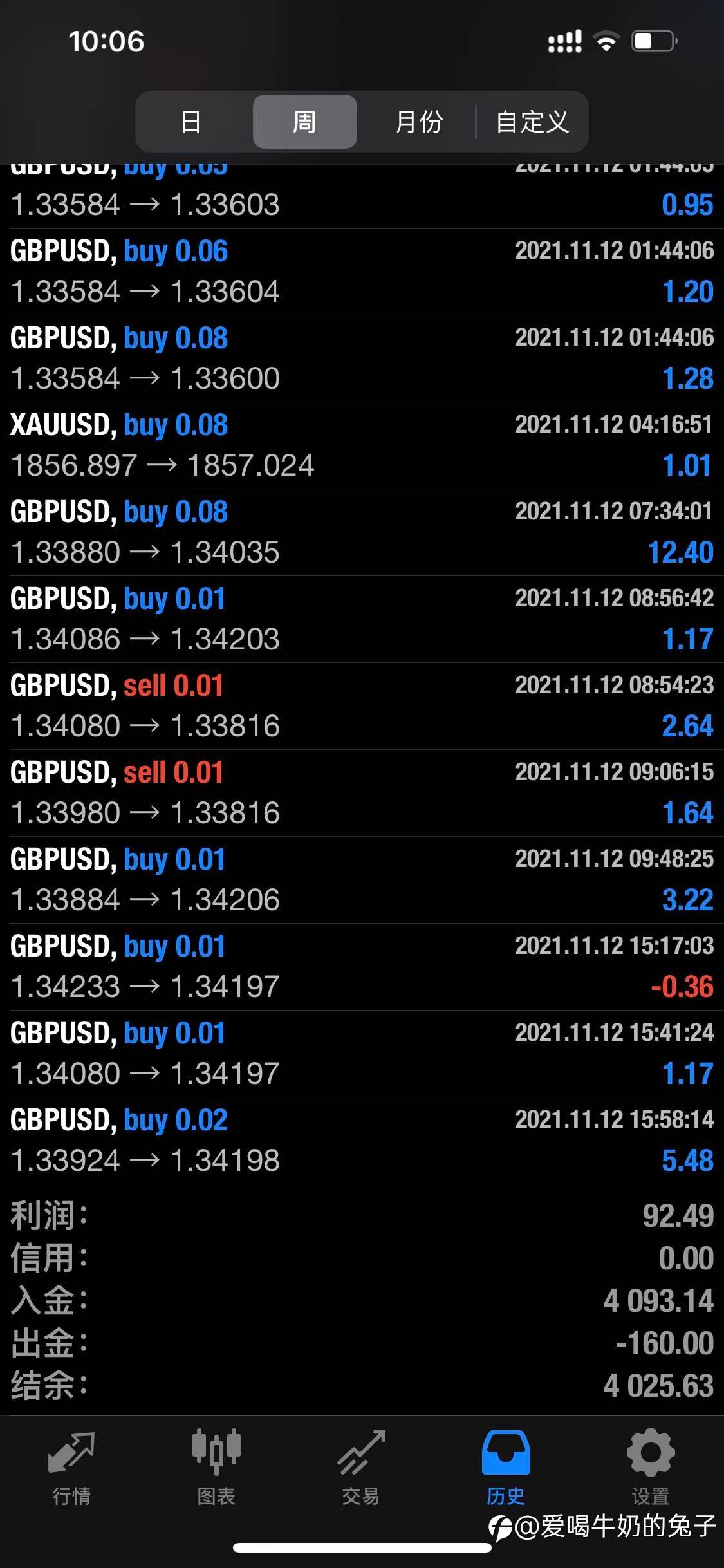Expand the GBPUSD sell trade at 08:54:23
Image resolution: width=724 pixels, height=1568 pixels.
pos(362,706)
